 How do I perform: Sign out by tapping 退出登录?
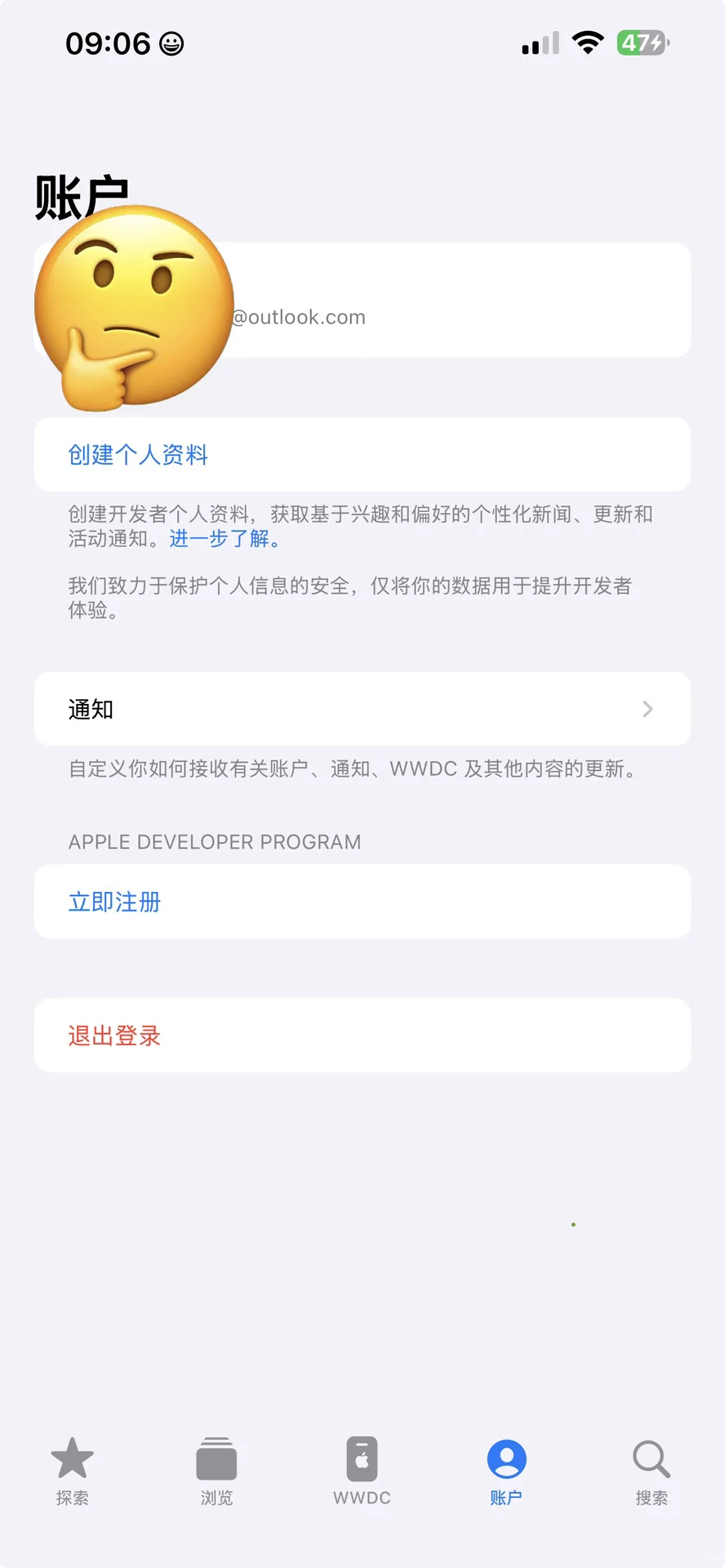click(114, 1035)
